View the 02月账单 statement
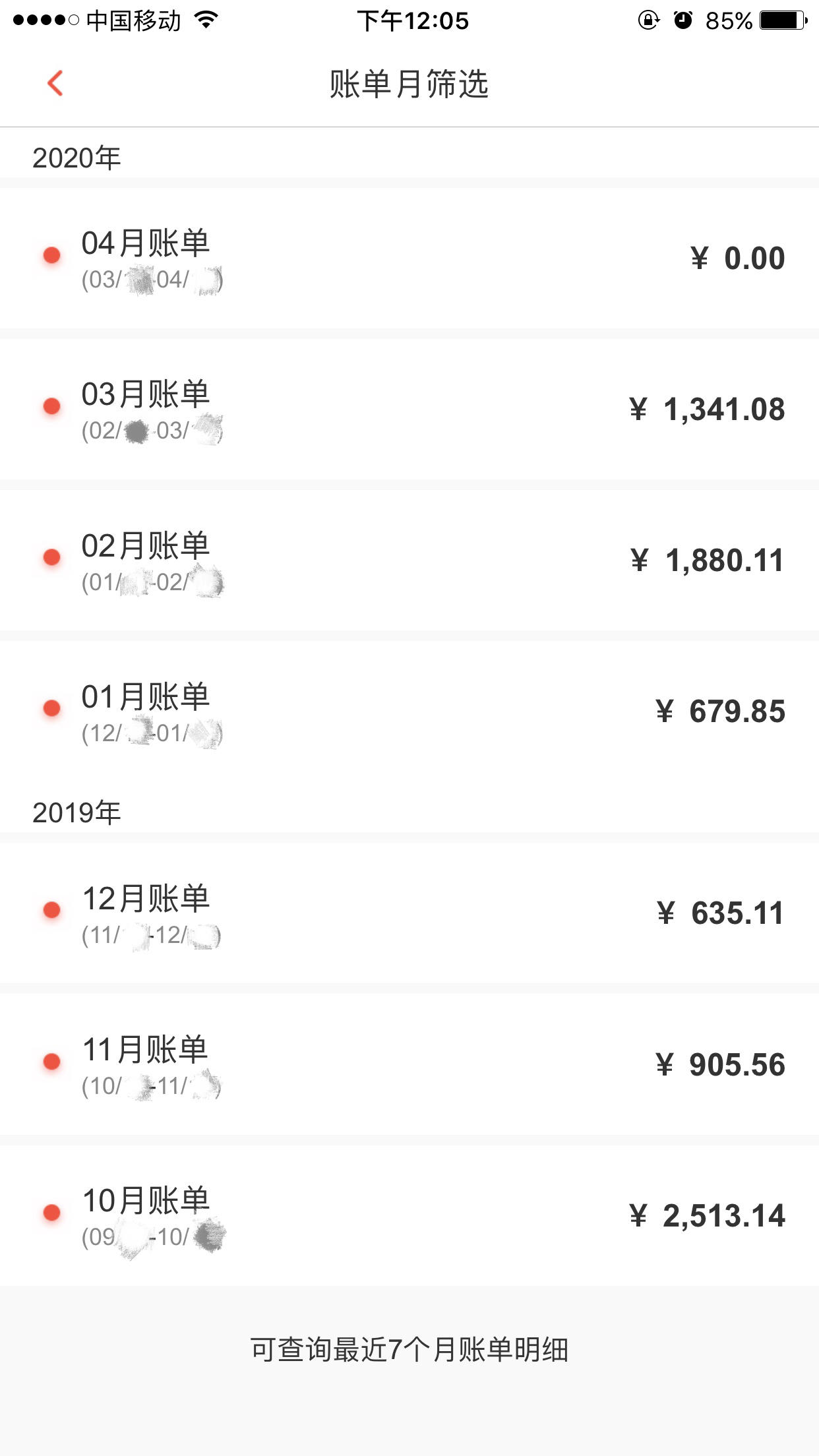Image resolution: width=819 pixels, height=1456 pixels. point(409,560)
